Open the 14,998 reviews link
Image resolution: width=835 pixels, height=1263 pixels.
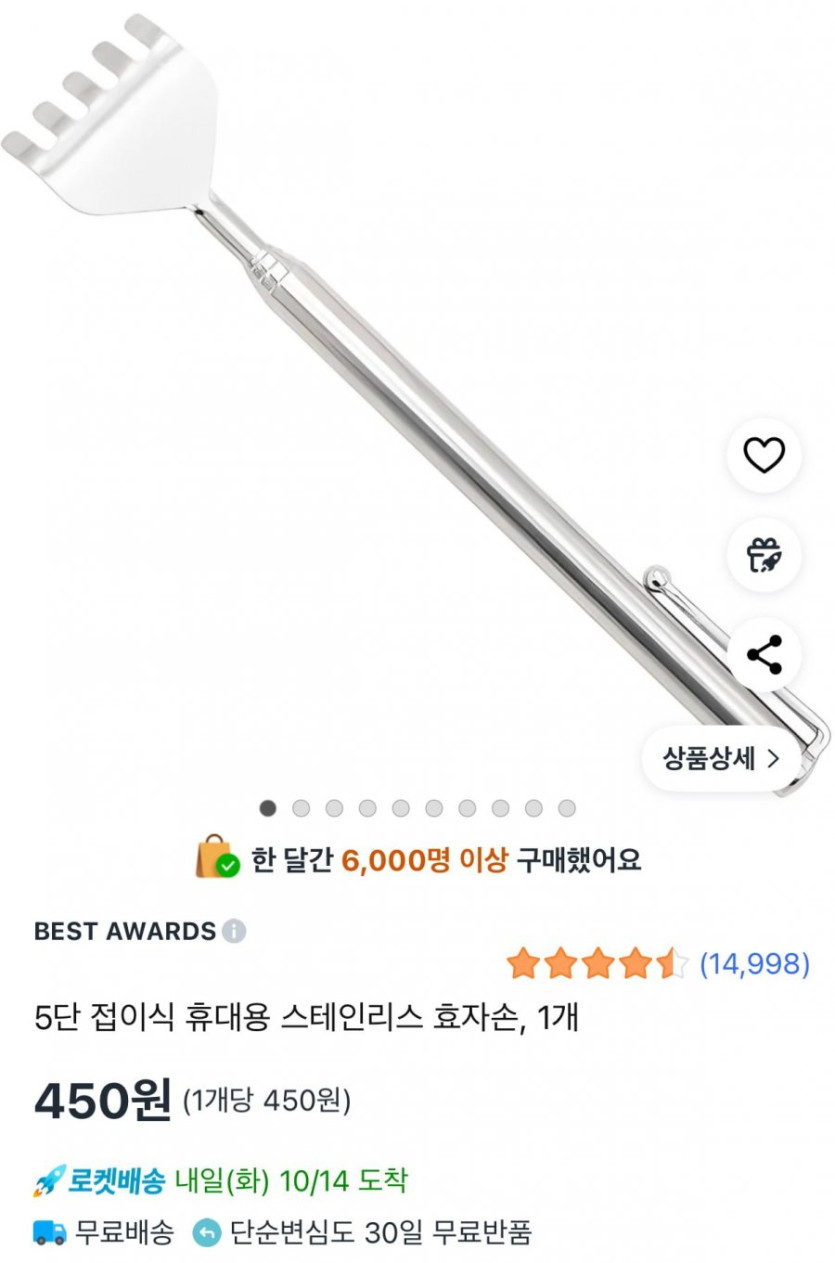pos(754,964)
